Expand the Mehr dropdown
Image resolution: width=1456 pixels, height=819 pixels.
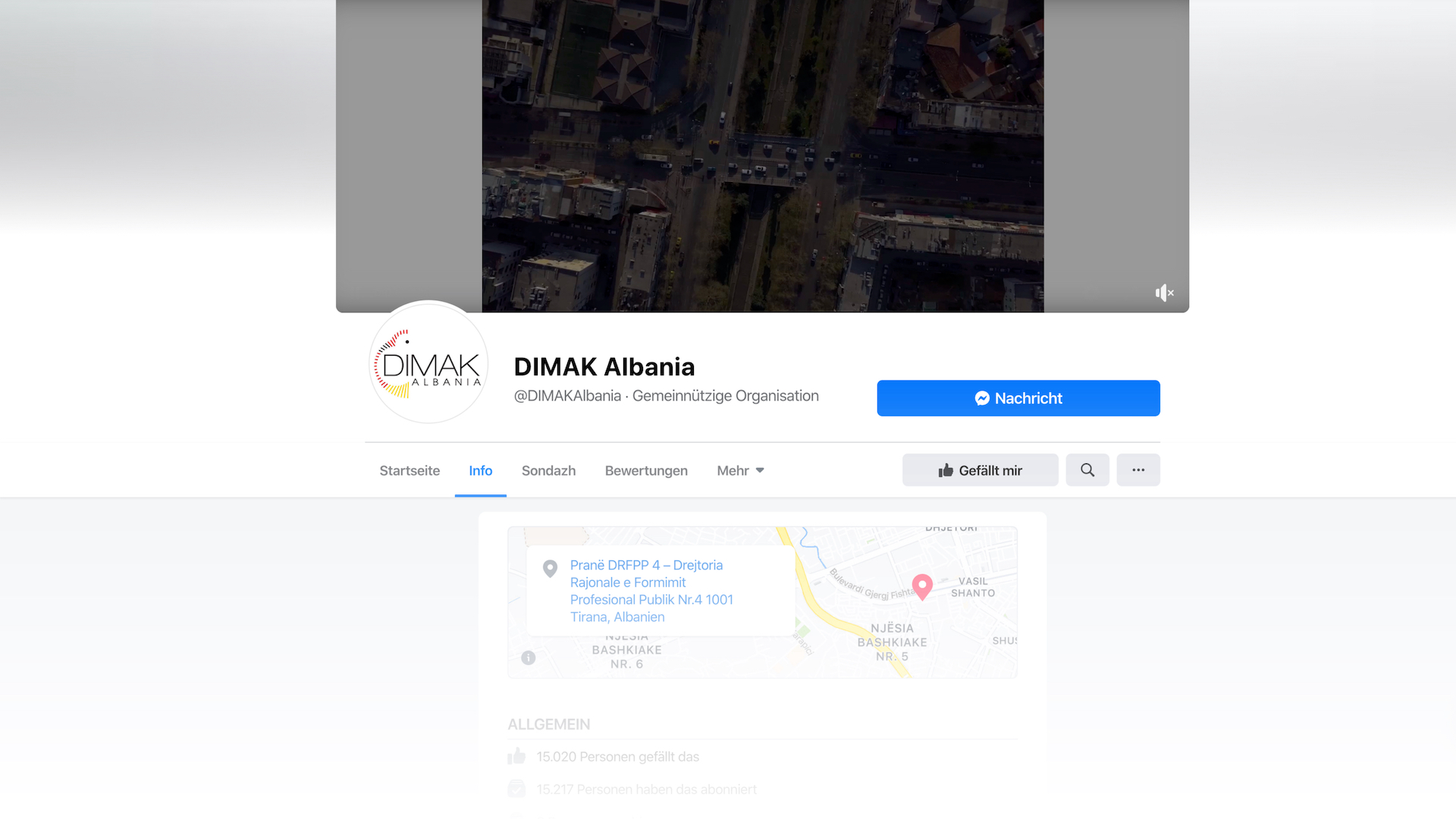(x=740, y=470)
